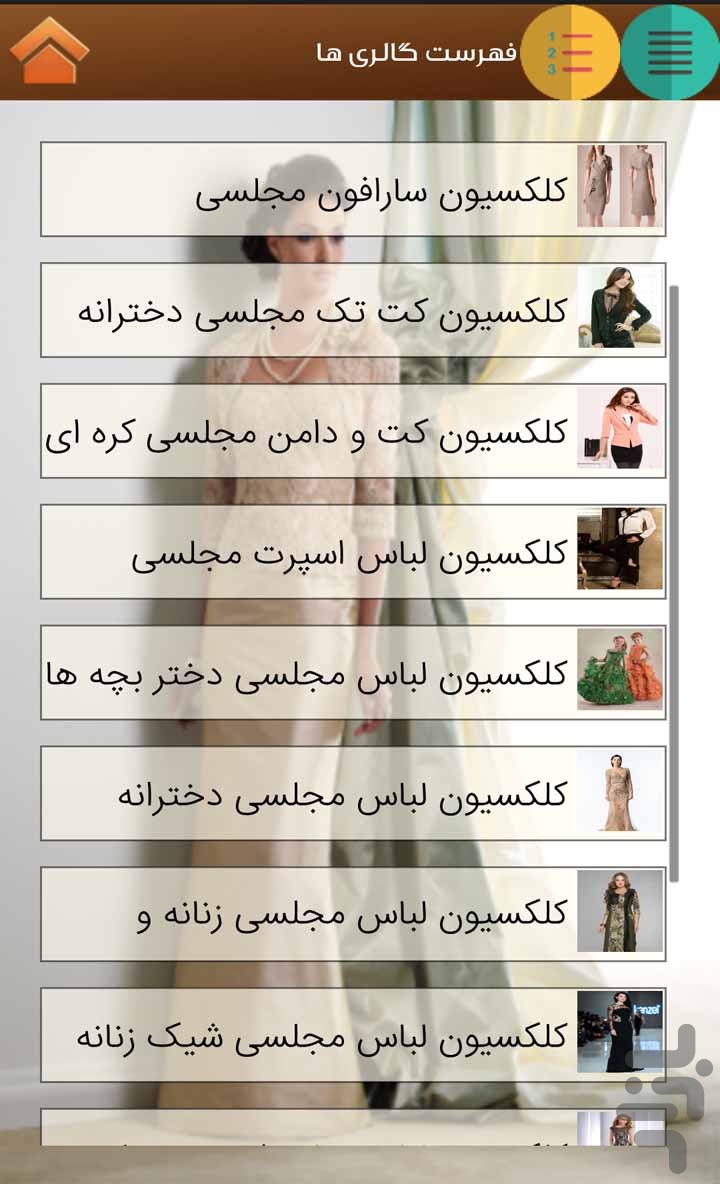Open کلکسیون لباس مجلسی دخترانه
This screenshot has width=720, height=1184.
pyautogui.click(x=353, y=793)
